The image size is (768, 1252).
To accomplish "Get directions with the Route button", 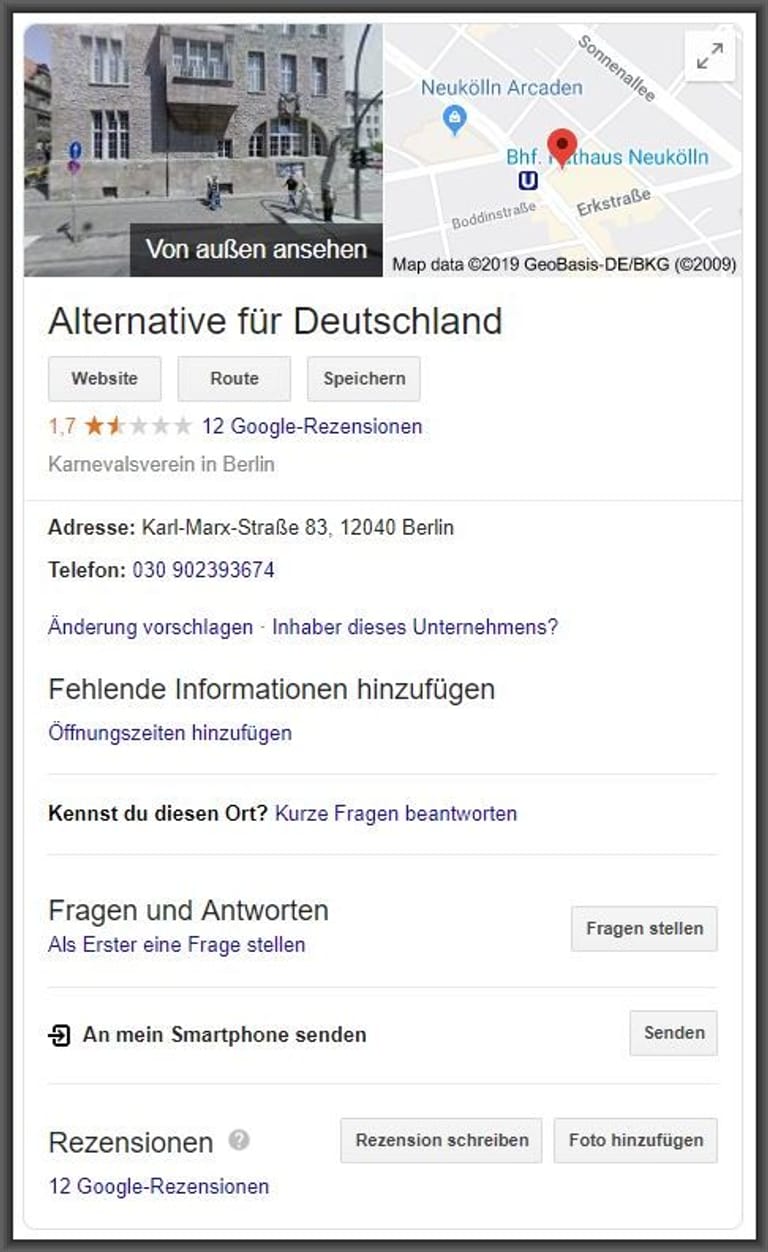I will [x=234, y=379].
